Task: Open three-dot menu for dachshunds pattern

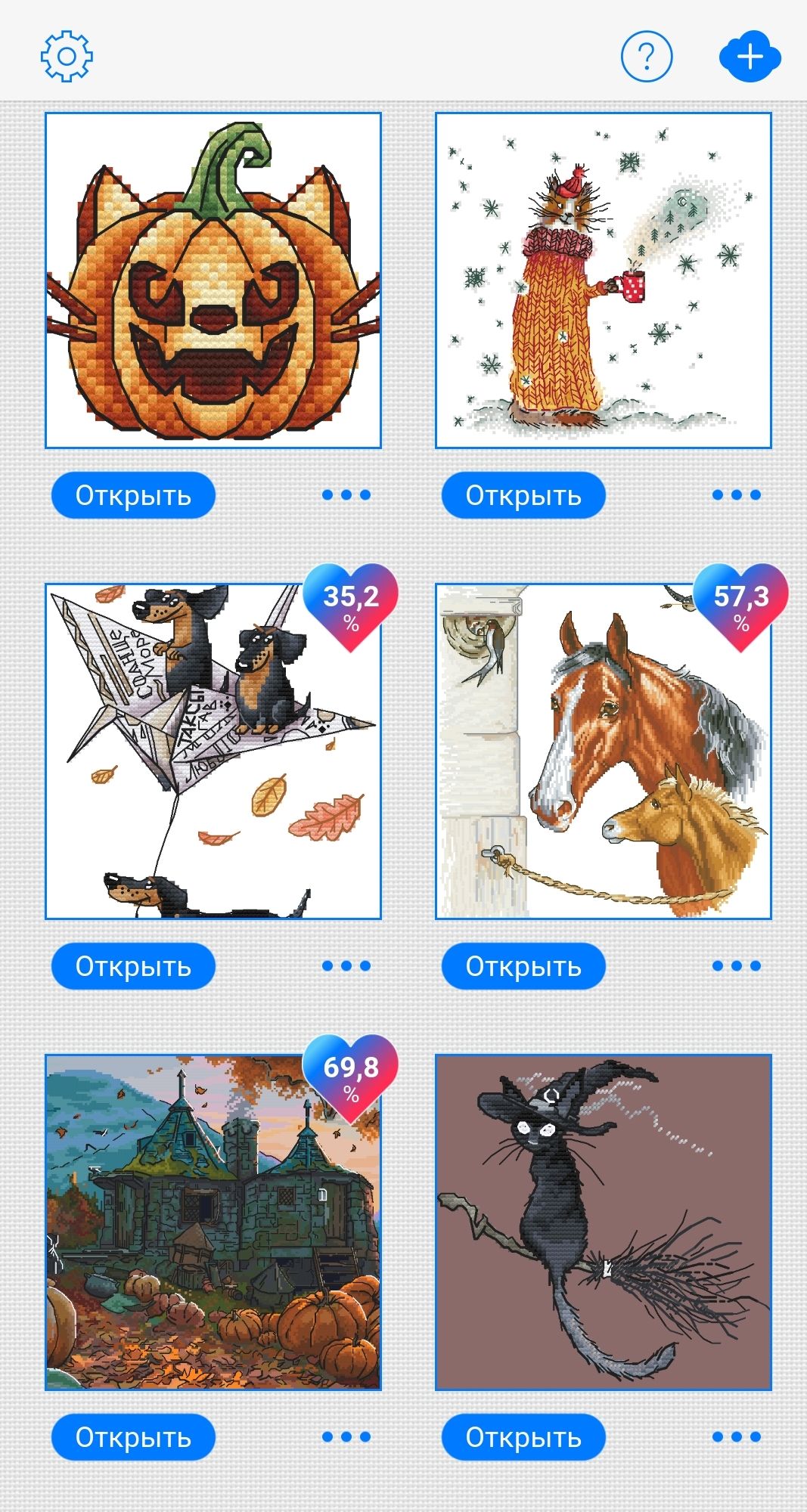Action: tap(346, 965)
